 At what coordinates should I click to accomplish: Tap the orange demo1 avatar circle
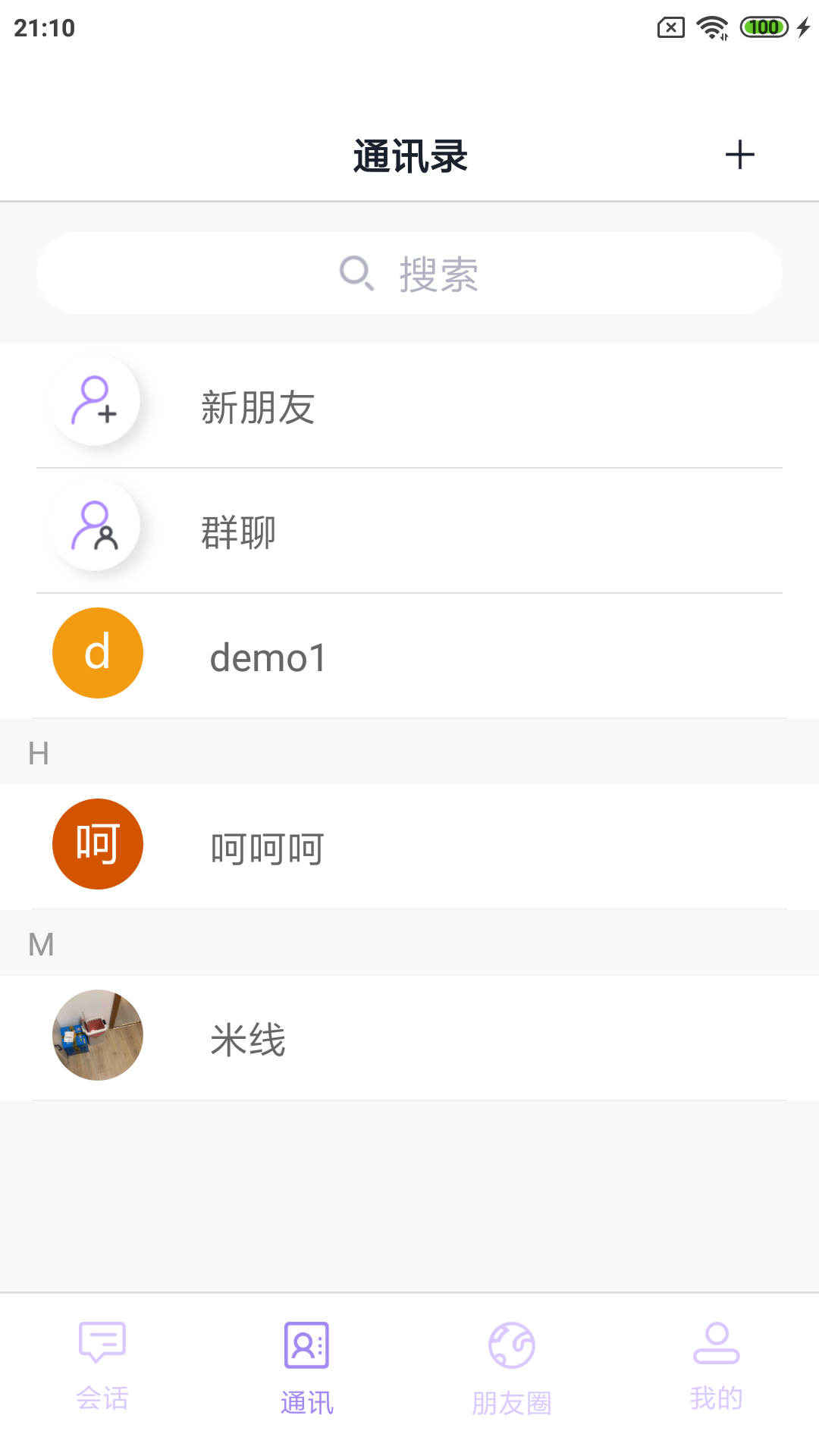tap(97, 652)
